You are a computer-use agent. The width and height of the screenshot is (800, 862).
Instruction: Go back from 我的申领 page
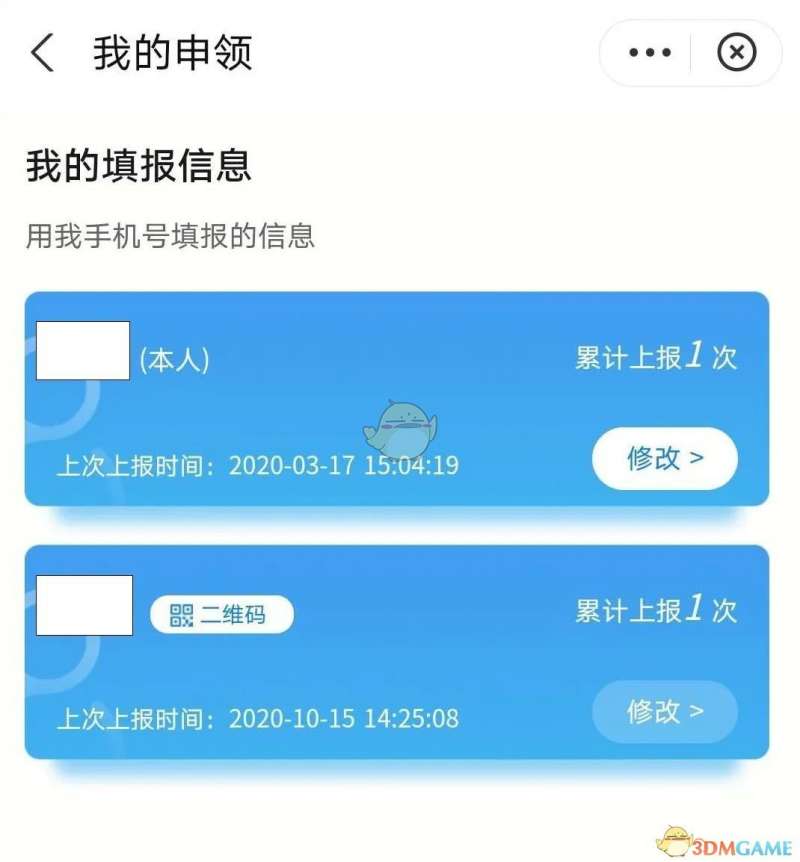[43, 52]
